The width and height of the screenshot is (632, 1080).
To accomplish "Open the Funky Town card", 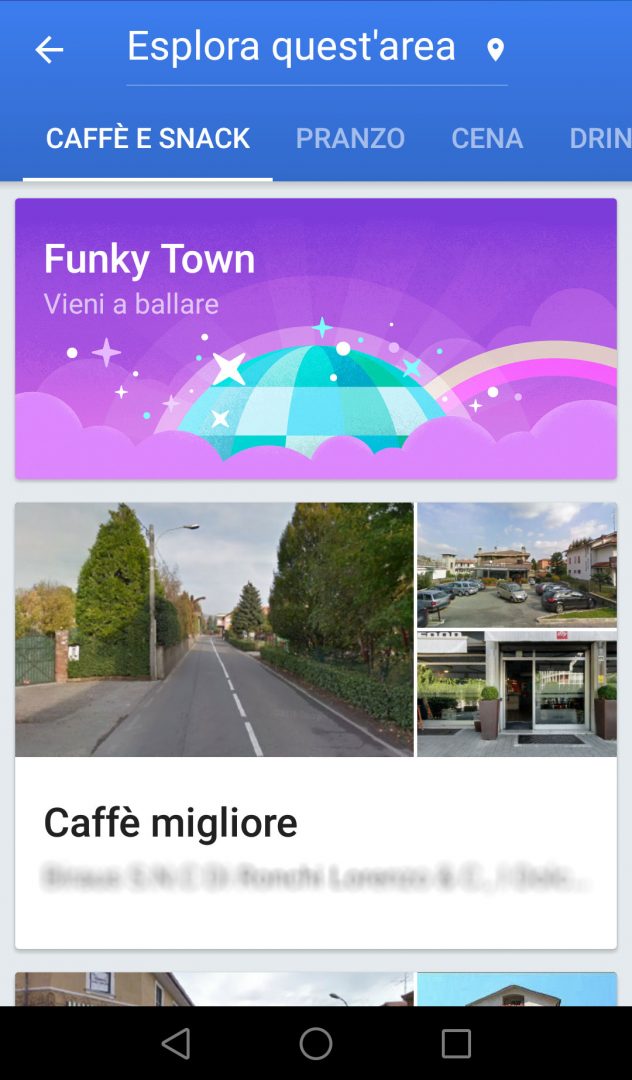I will [316, 338].
